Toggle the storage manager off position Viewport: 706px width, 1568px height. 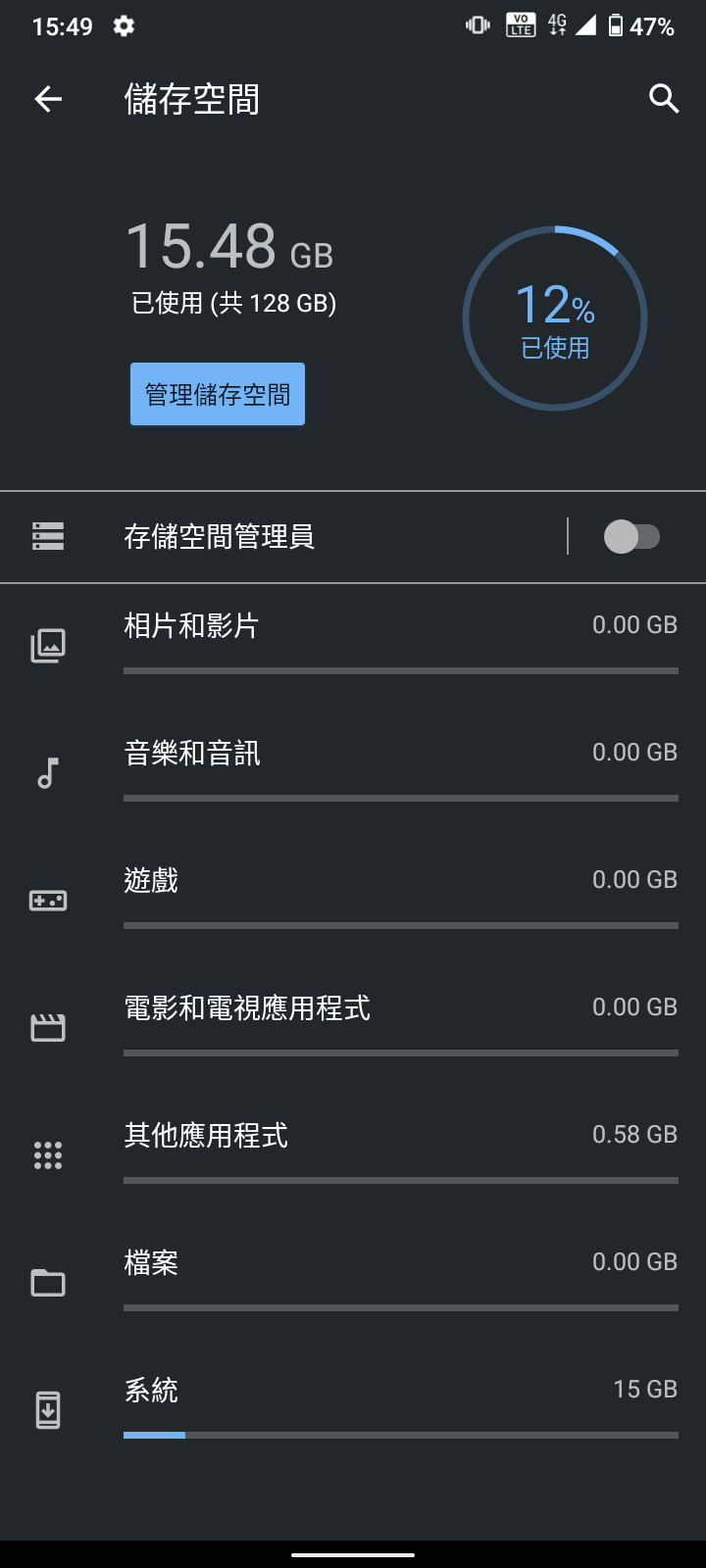click(x=632, y=536)
